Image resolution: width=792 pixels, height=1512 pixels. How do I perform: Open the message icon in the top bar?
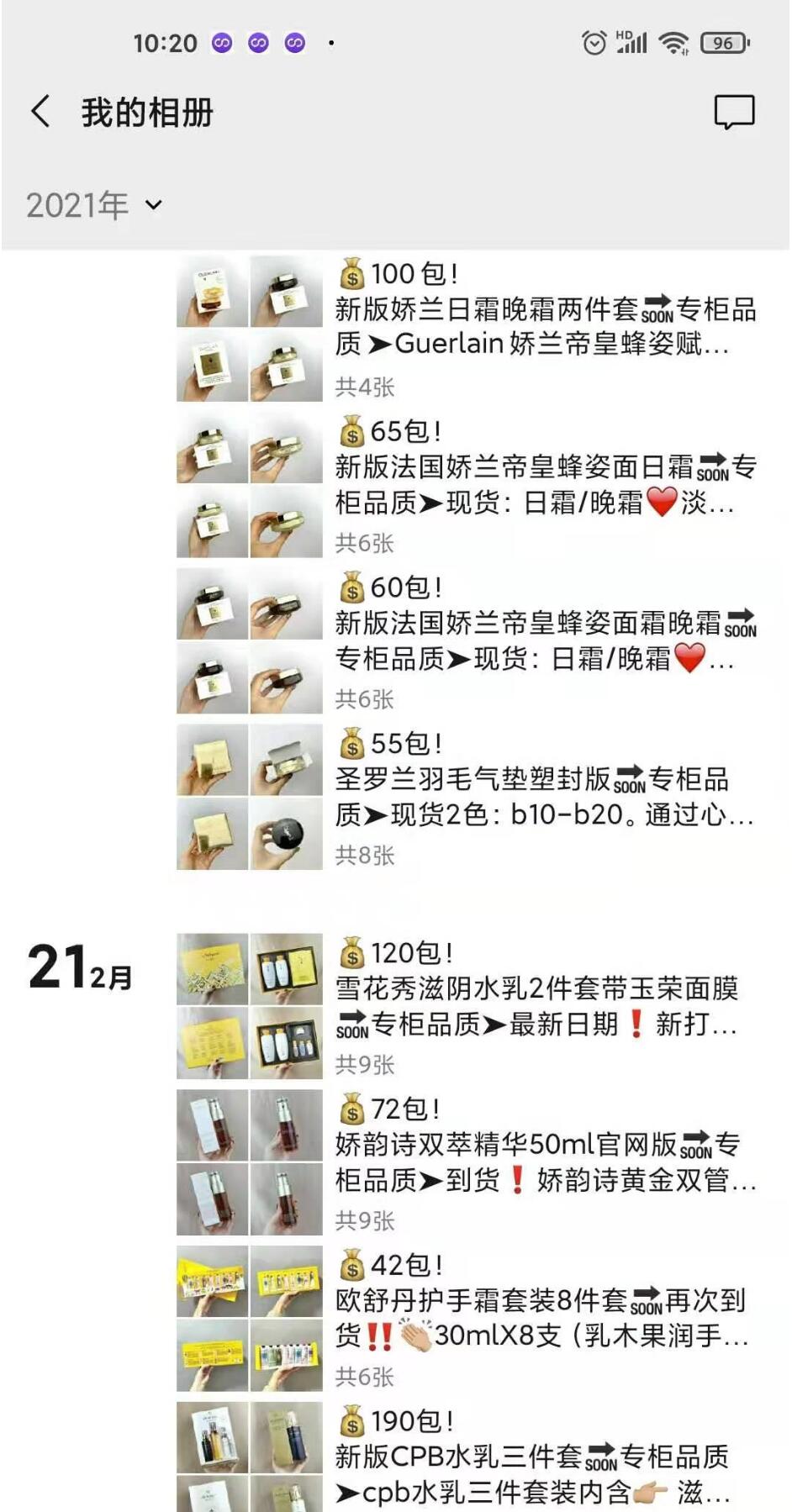click(734, 112)
